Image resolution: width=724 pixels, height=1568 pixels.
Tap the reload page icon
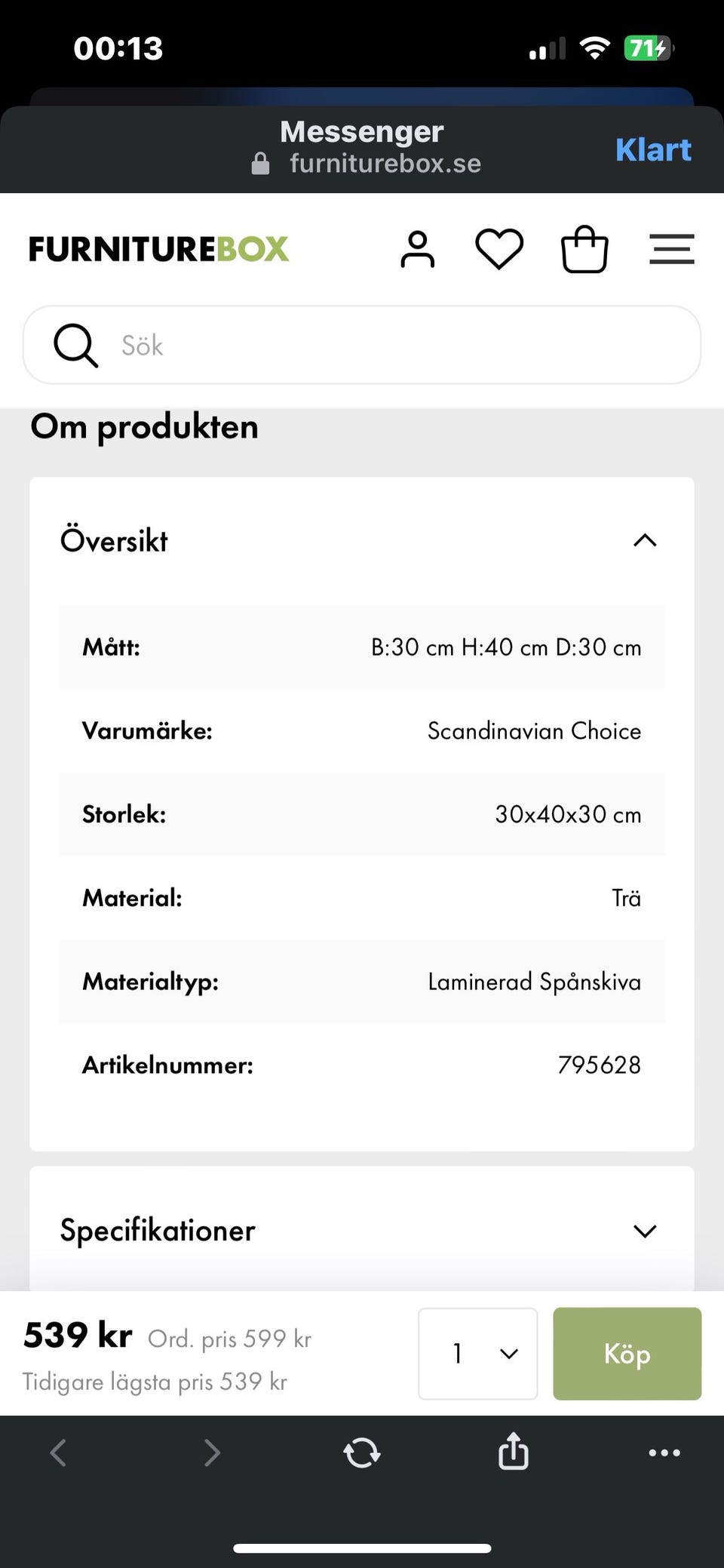click(x=361, y=1453)
